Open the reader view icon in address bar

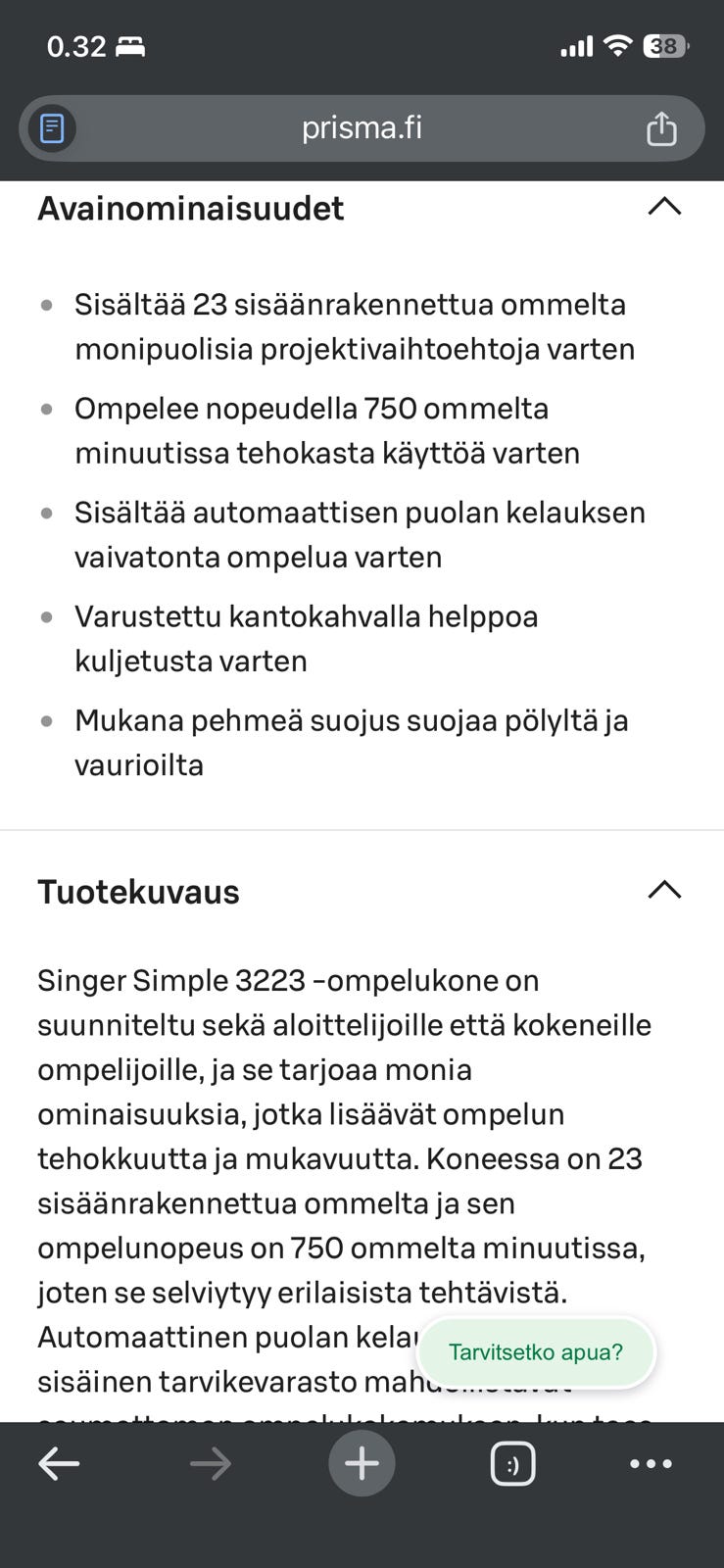click(50, 127)
